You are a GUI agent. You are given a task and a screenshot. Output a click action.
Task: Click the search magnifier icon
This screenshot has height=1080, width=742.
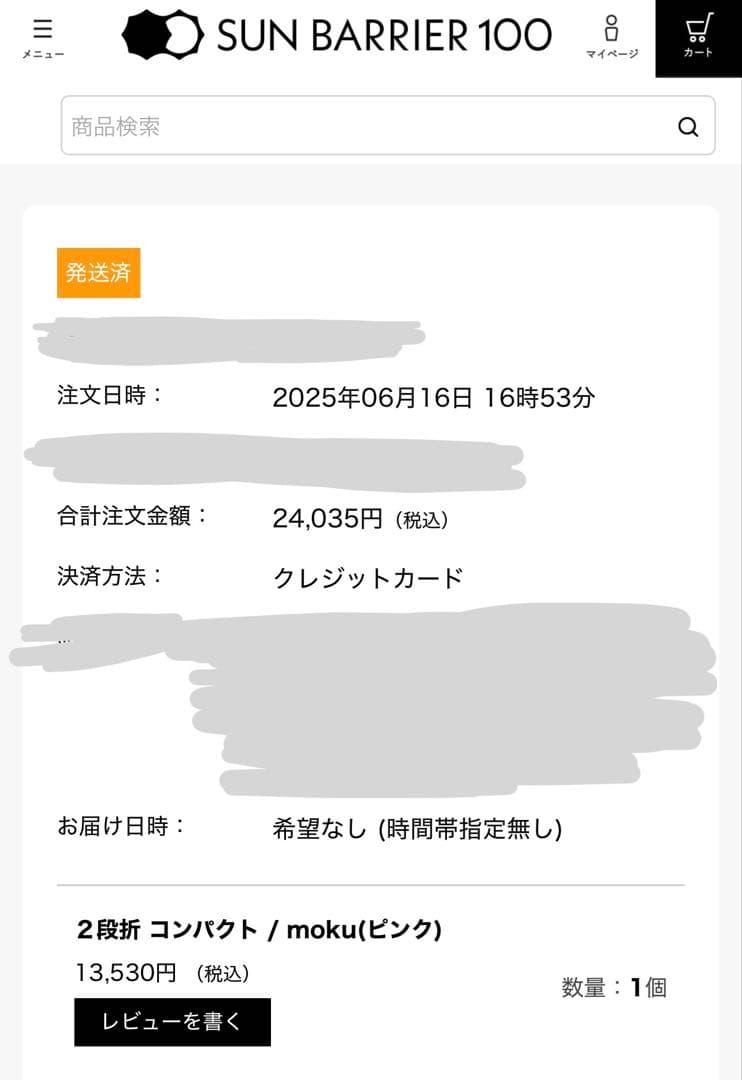687,127
